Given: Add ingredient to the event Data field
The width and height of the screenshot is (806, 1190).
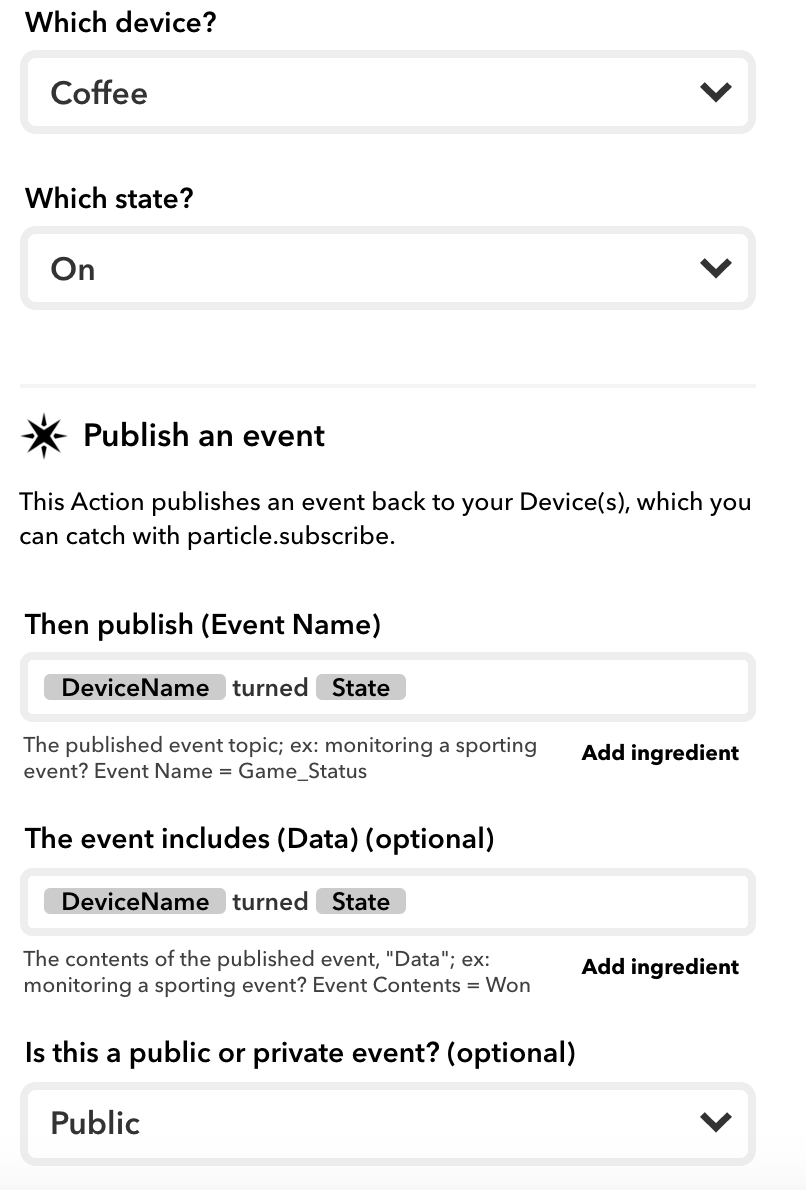Looking at the screenshot, I should (x=660, y=967).
